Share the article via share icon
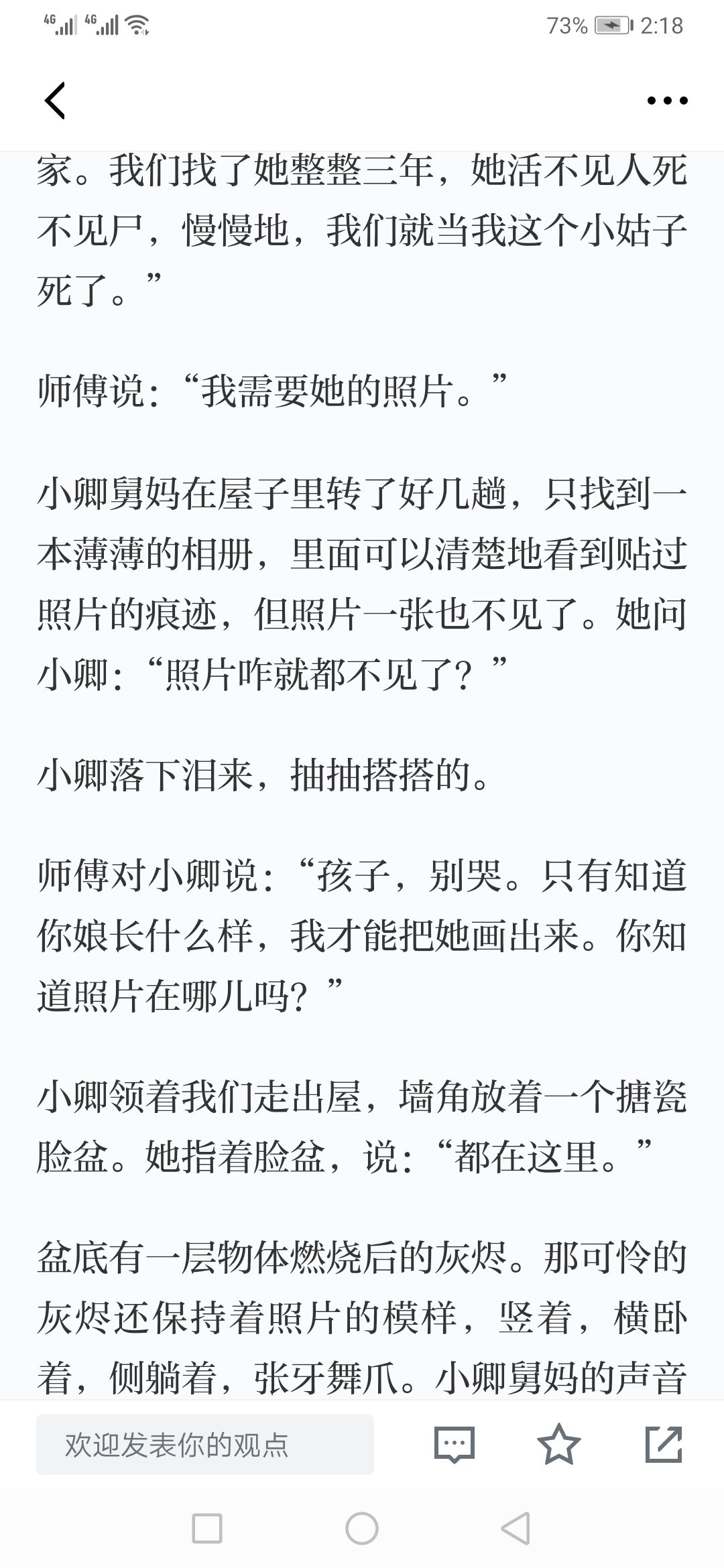 (x=664, y=1444)
